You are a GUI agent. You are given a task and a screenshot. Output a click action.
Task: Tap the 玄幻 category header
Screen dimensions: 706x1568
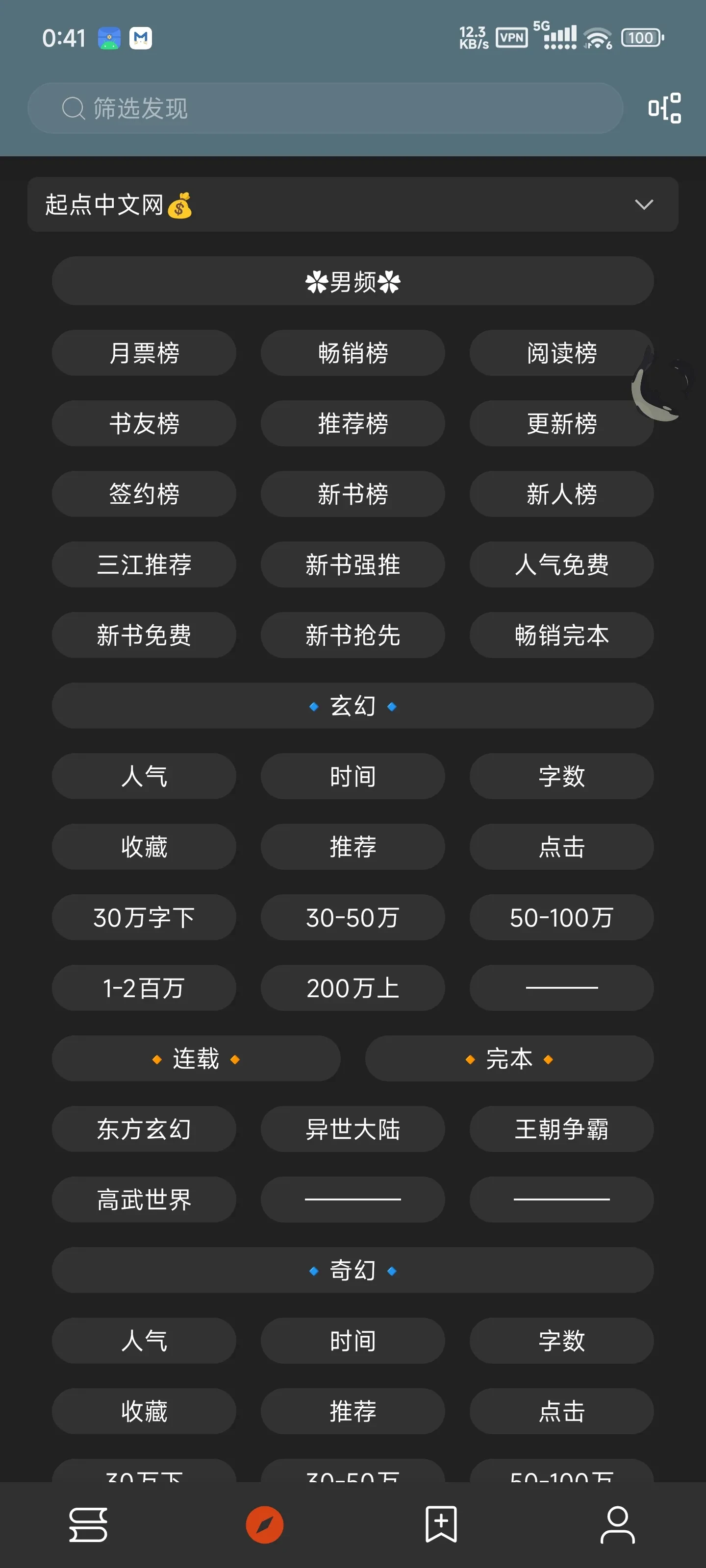352,706
